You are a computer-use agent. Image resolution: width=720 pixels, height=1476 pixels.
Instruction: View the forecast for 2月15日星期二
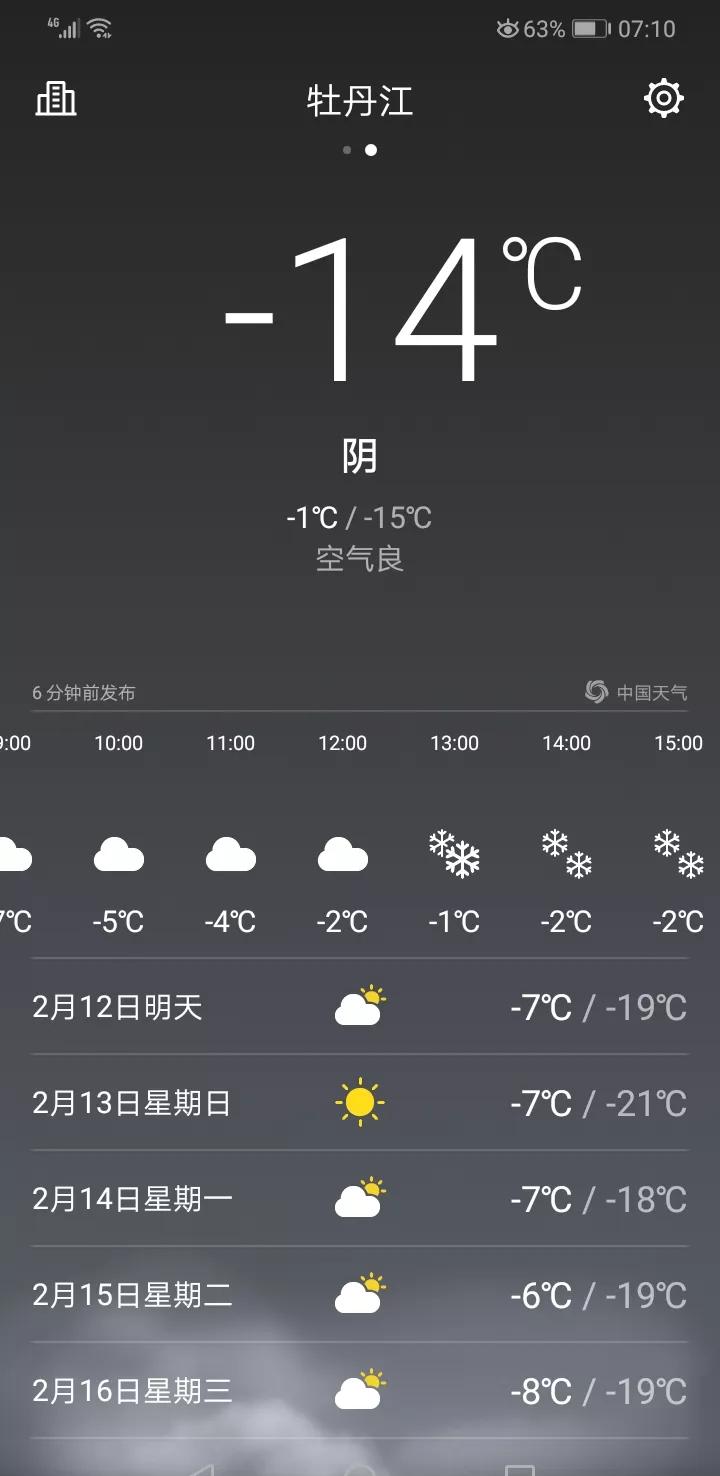(x=360, y=1295)
